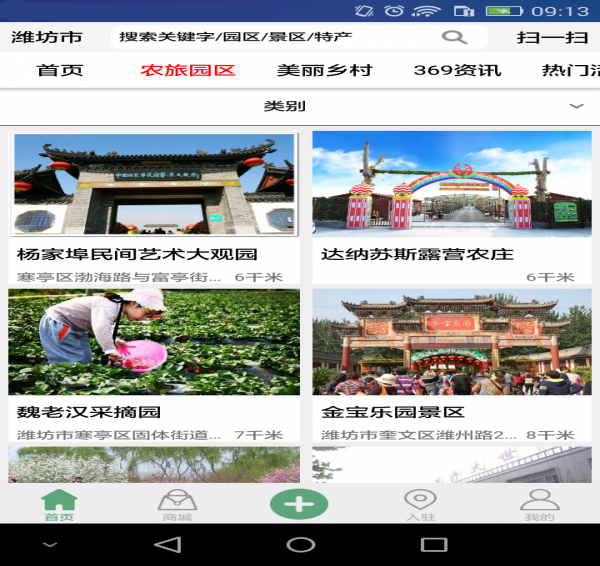This screenshot has height=566, width=600.
Task: Select the 农旅园区 top tab
Action: click(x=188, y=71)
